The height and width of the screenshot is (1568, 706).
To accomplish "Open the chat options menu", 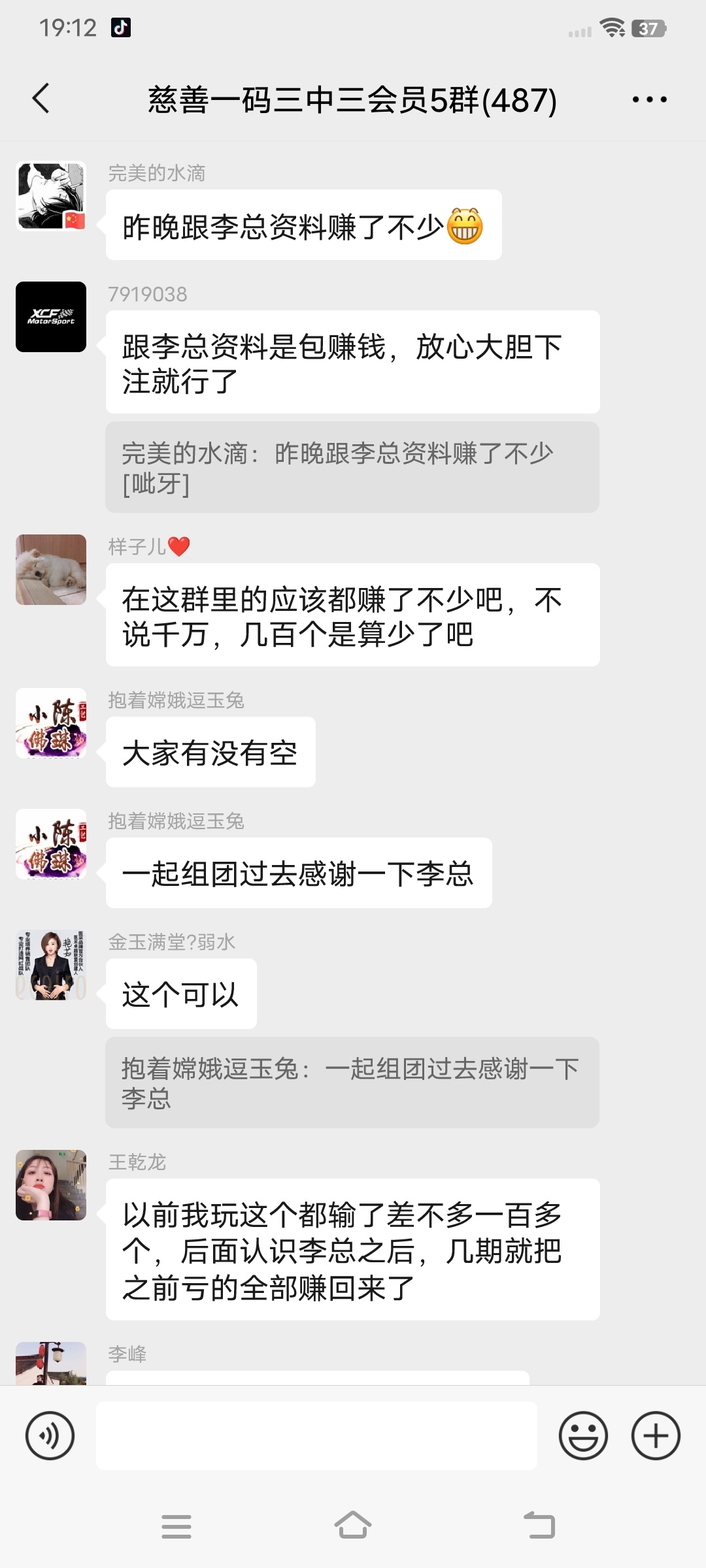I will [x=649, y=100].
